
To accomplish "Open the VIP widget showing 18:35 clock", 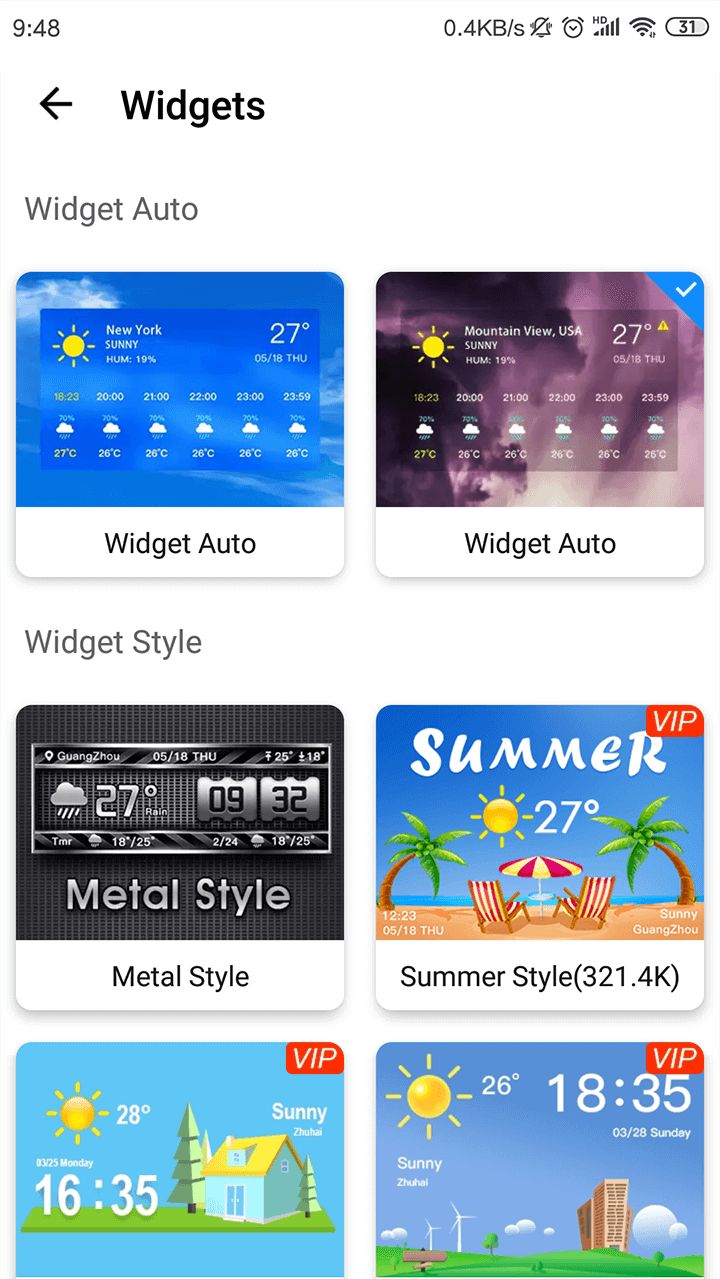I will click(540, 1160).
